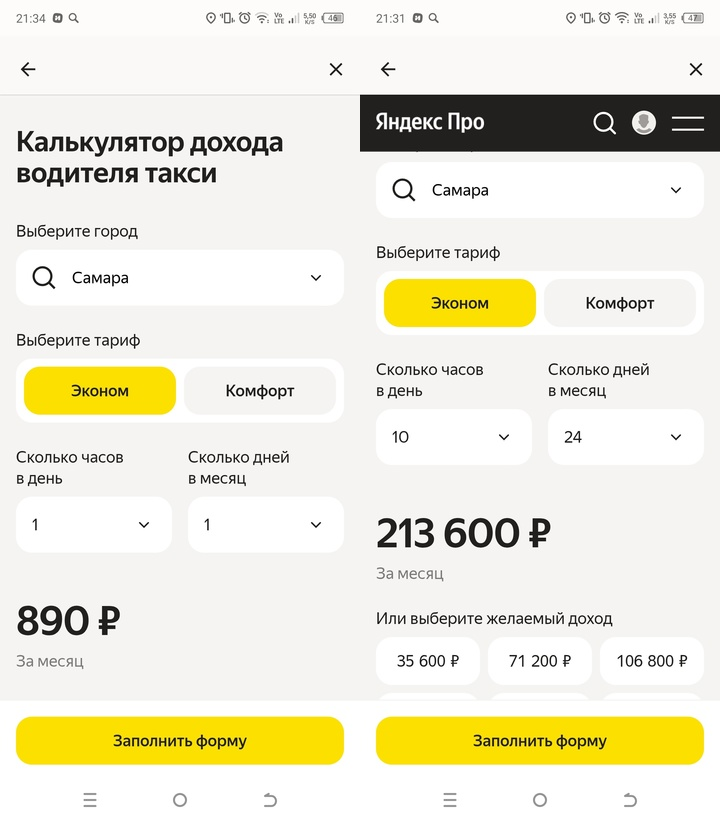The width and height of the screenshot is (720, 820).
Task: Close the left calculator with the X
Action: click(x=336, y=69)
